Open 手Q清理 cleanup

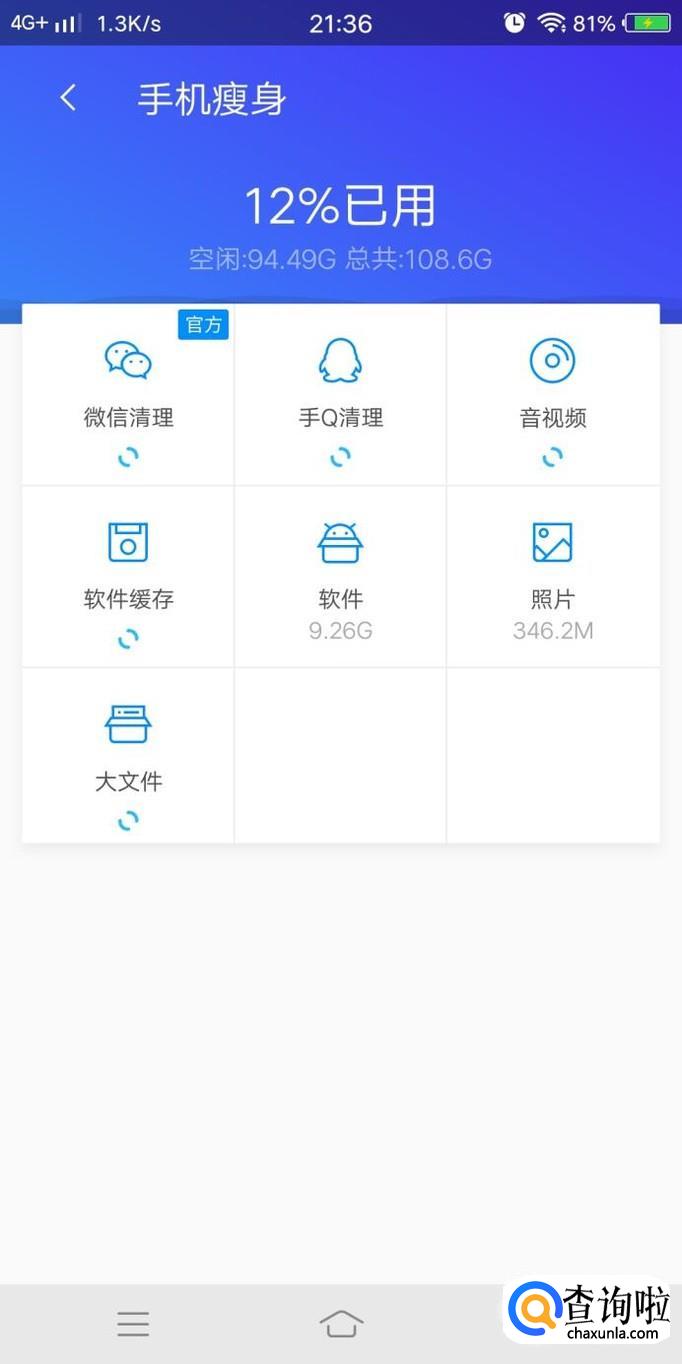(x=340, y=394)
